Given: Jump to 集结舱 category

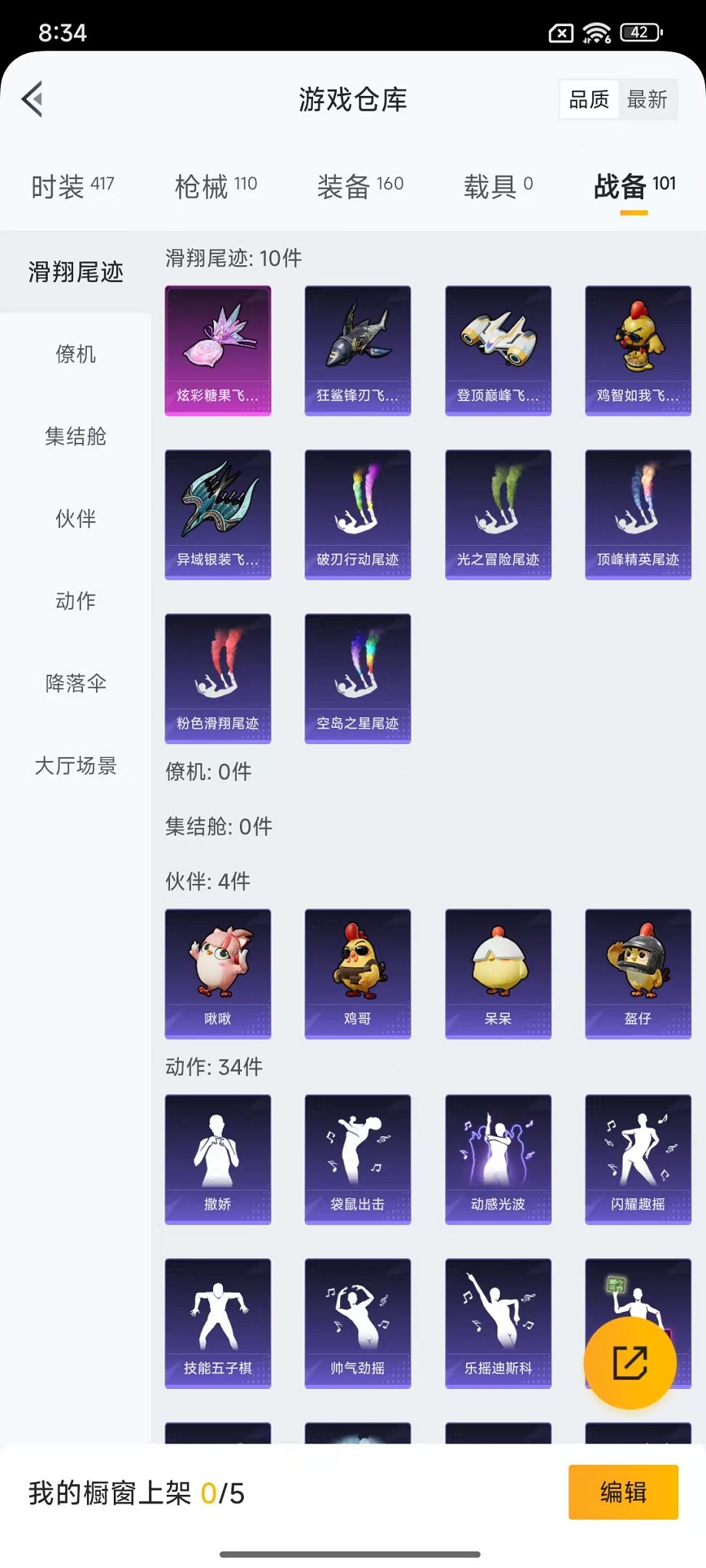Looking at the screenshot, I should (x=75, y=437).
